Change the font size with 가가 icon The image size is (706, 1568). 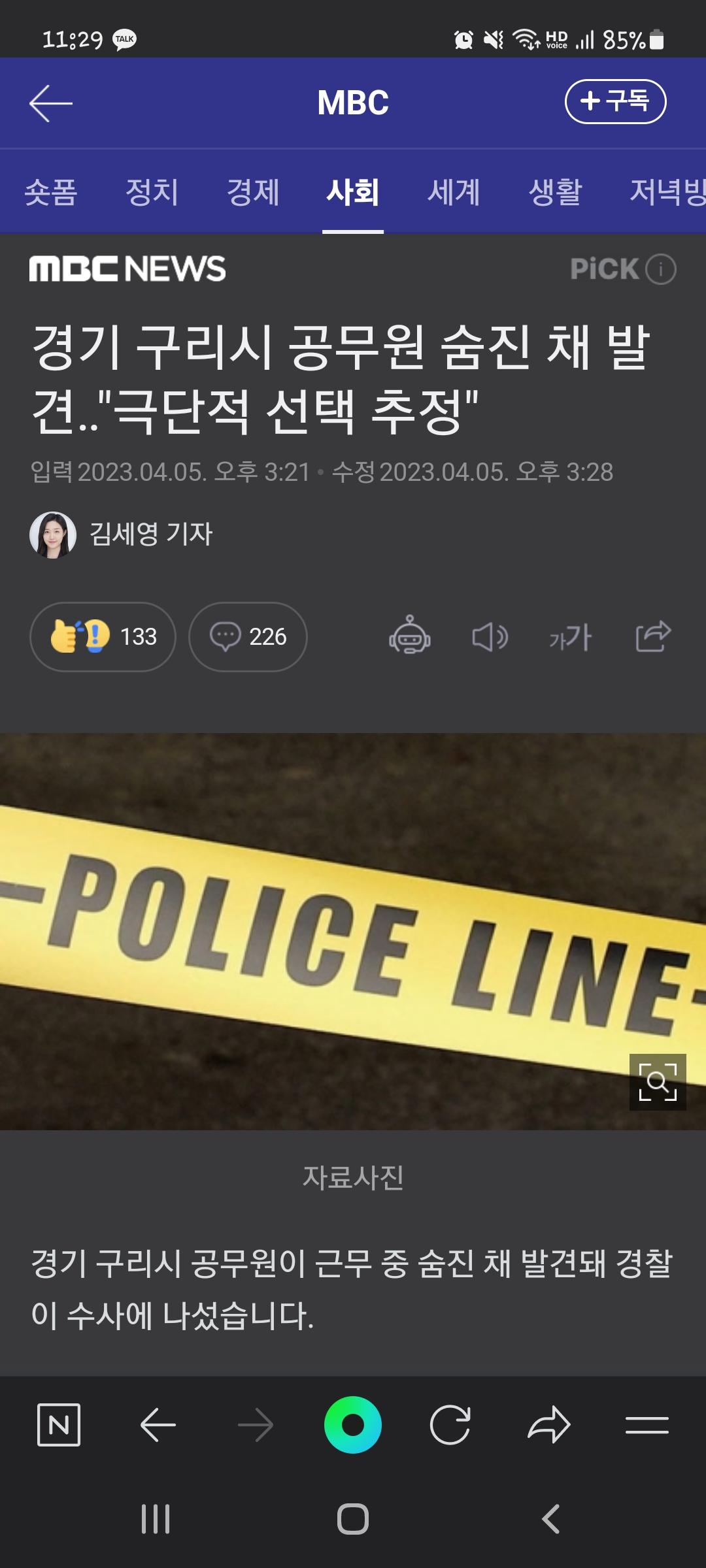tap(571, 636)
